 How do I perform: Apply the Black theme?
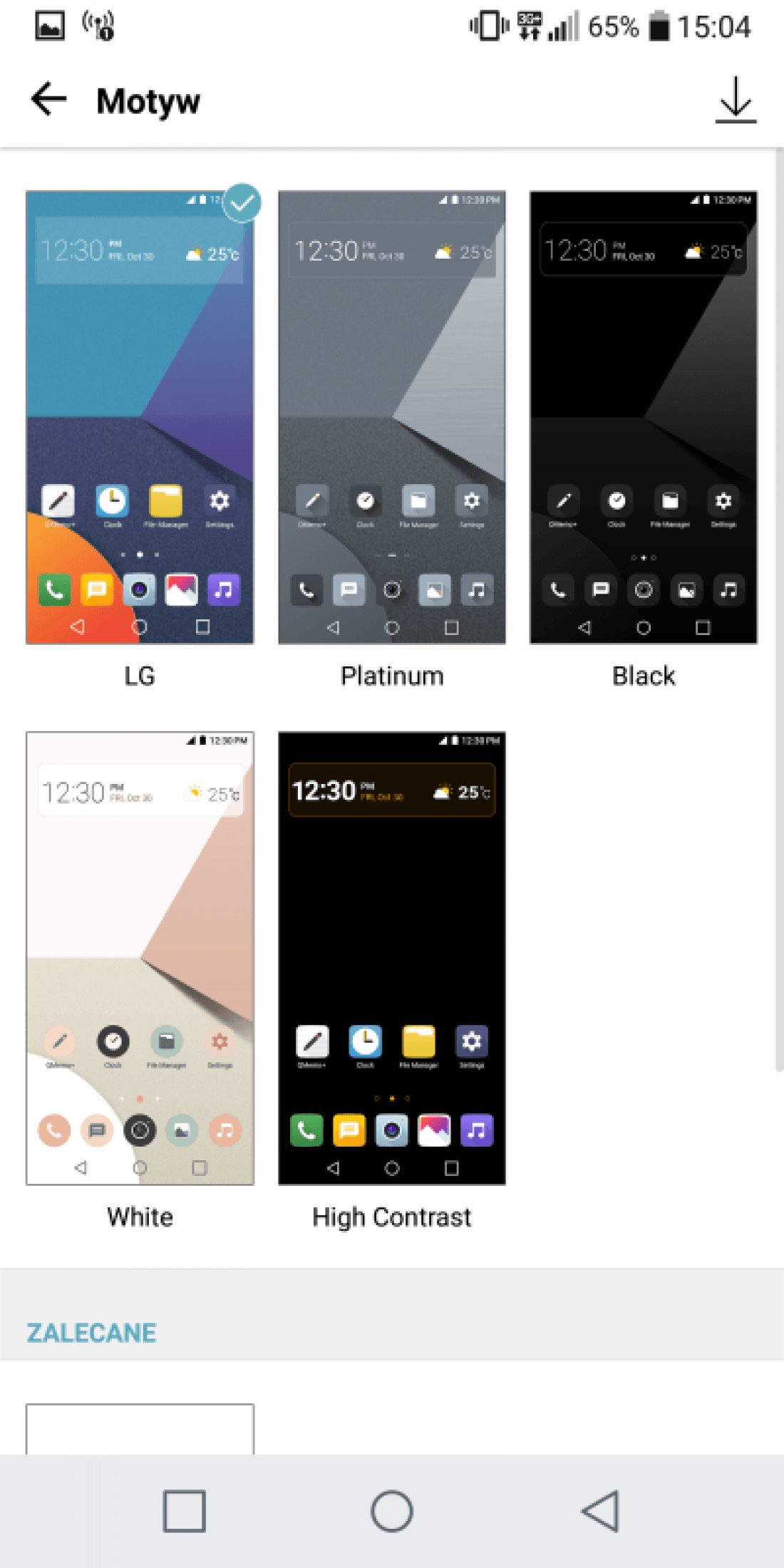[x=643, y=418]
